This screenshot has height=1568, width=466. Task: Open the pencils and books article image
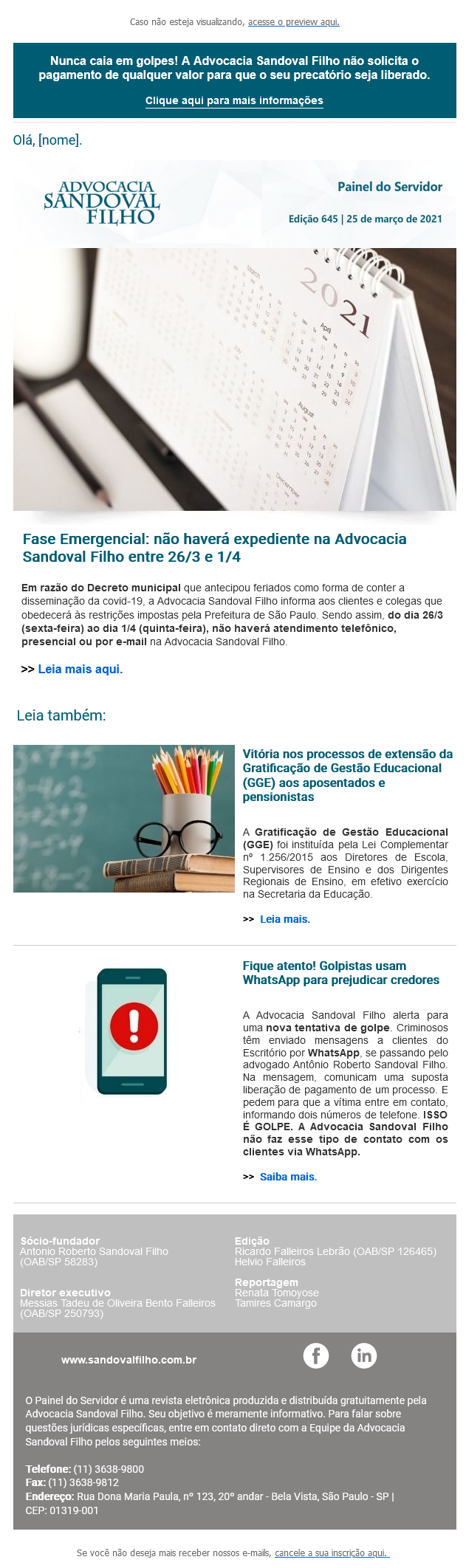pyautogui.click(x=123, y=818)
